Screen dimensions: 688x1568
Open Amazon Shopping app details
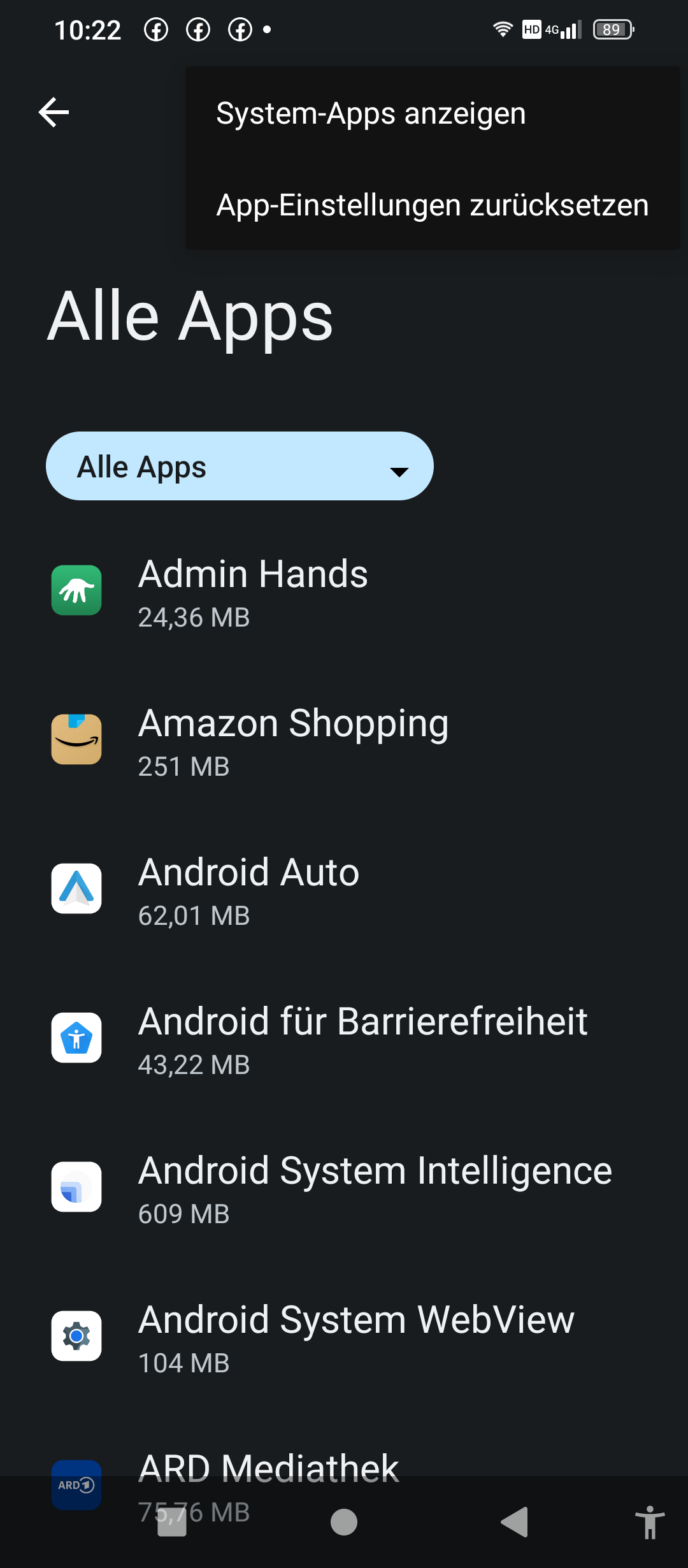click(293, 740)
